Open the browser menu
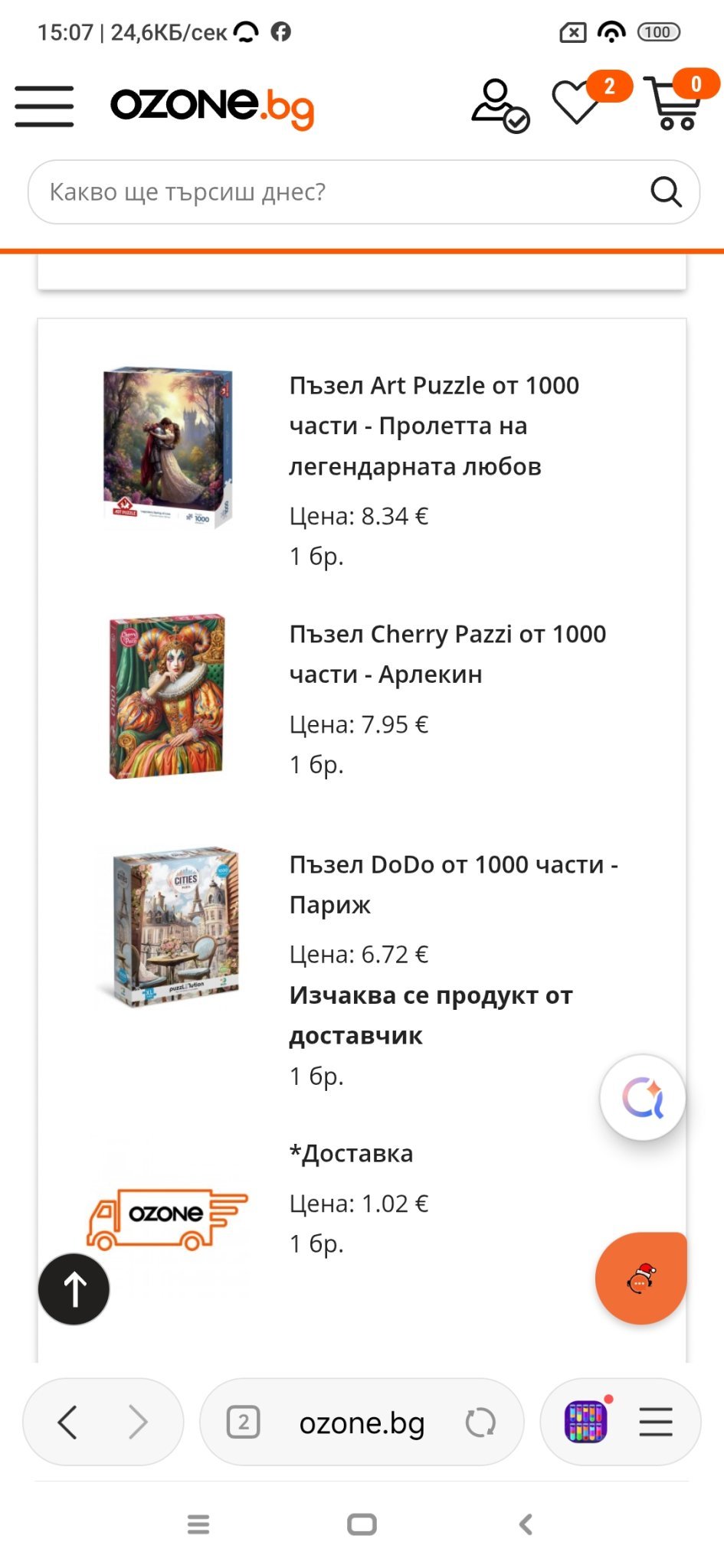The height and width of the screenshot is (1568, 724). click(x=656, y=1423)
